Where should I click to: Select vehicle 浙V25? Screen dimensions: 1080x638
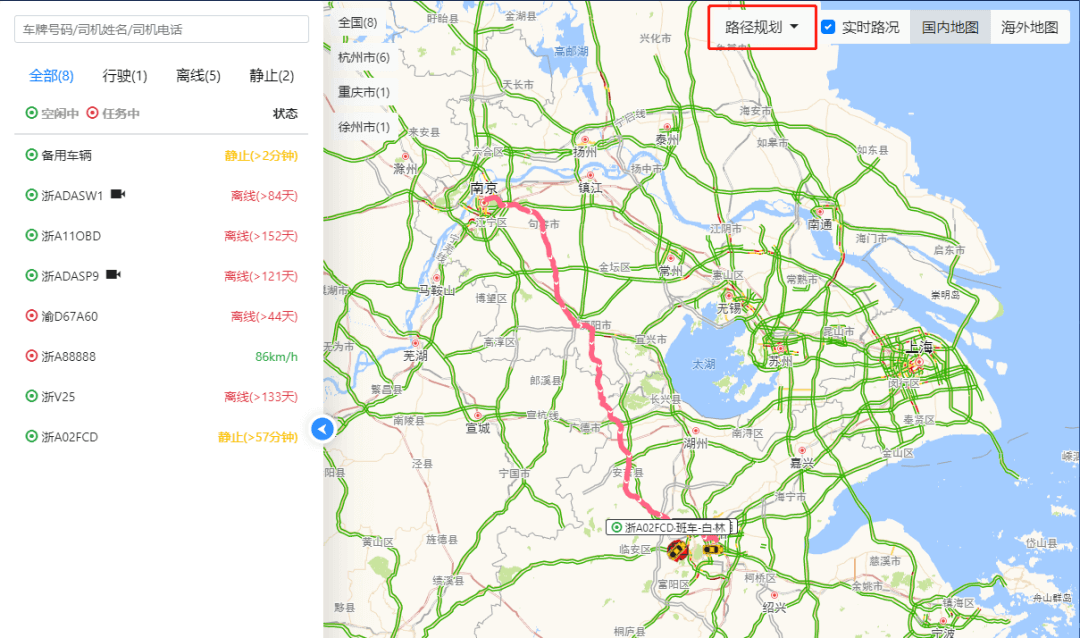pos(58,397)
